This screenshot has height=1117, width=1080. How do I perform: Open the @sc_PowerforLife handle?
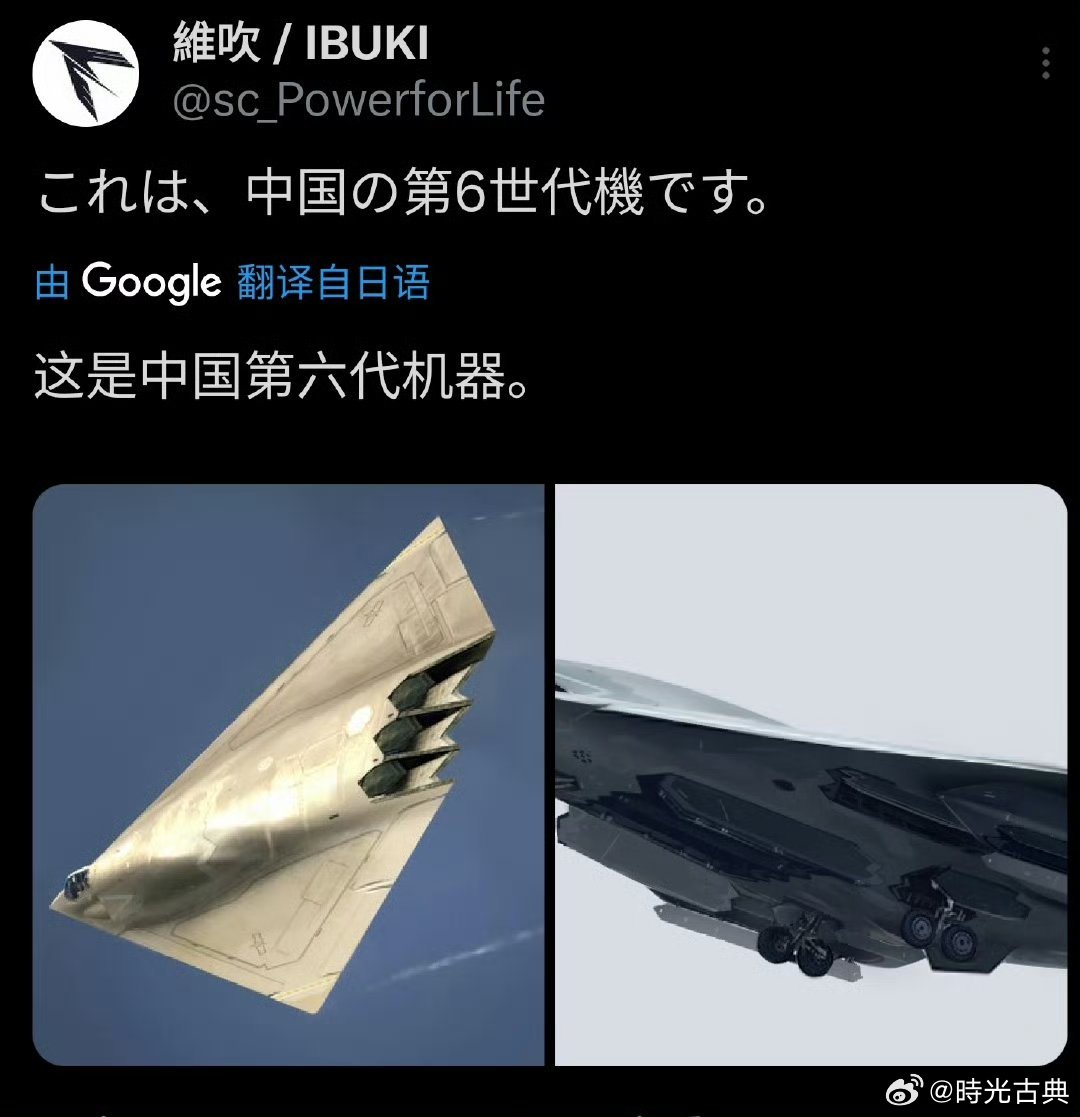(x=358, y=101)
